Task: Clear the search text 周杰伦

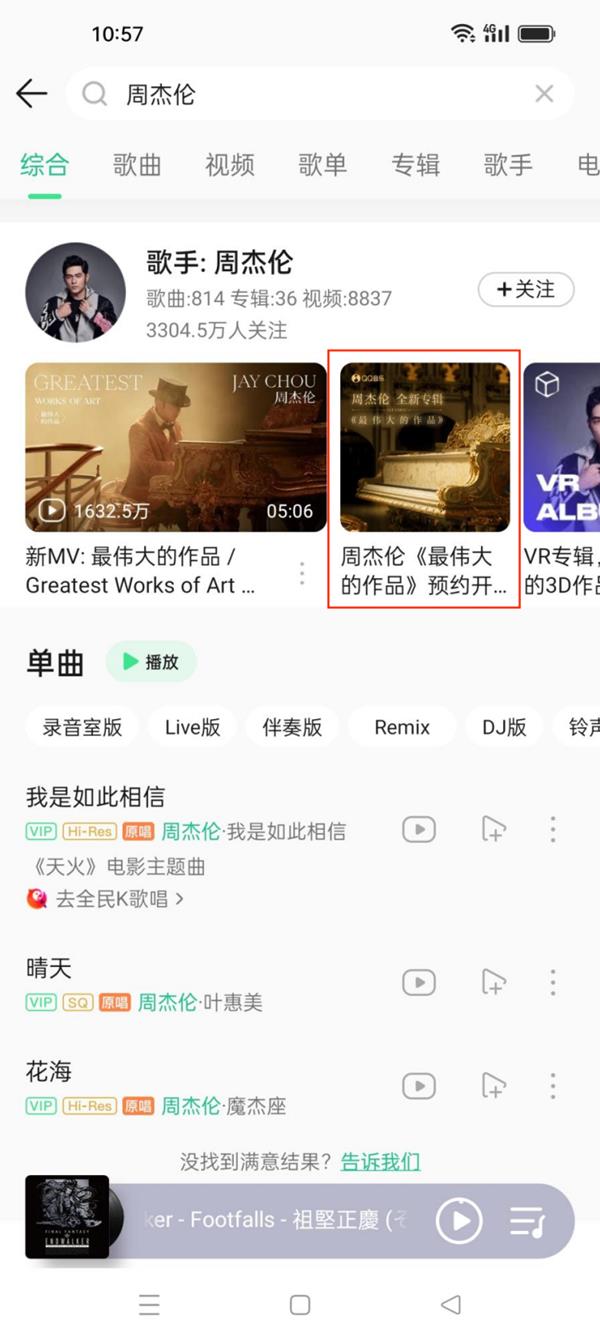Action: (x=544, y=94)
